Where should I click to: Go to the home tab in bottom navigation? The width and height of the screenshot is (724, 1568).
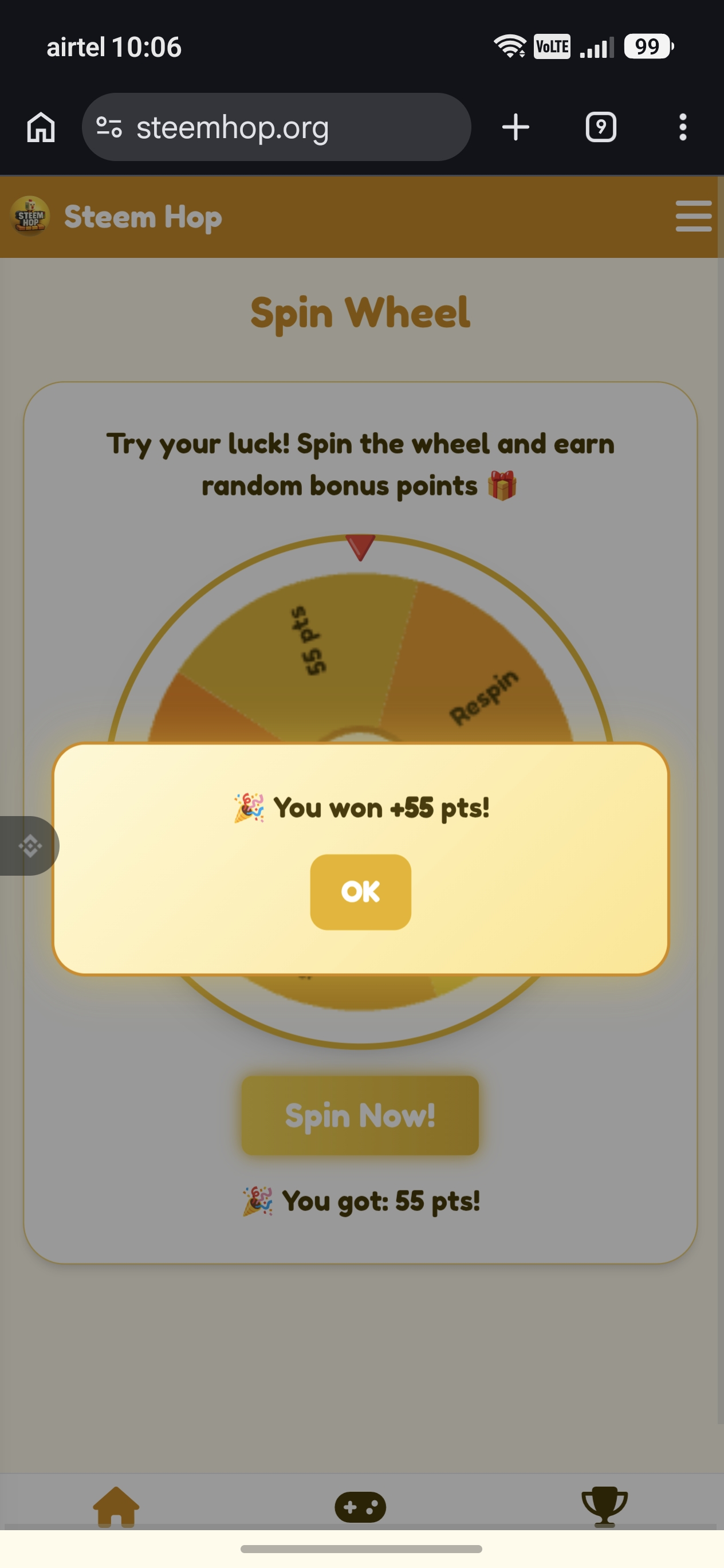pyautogui.click(x=116, y=1507)
